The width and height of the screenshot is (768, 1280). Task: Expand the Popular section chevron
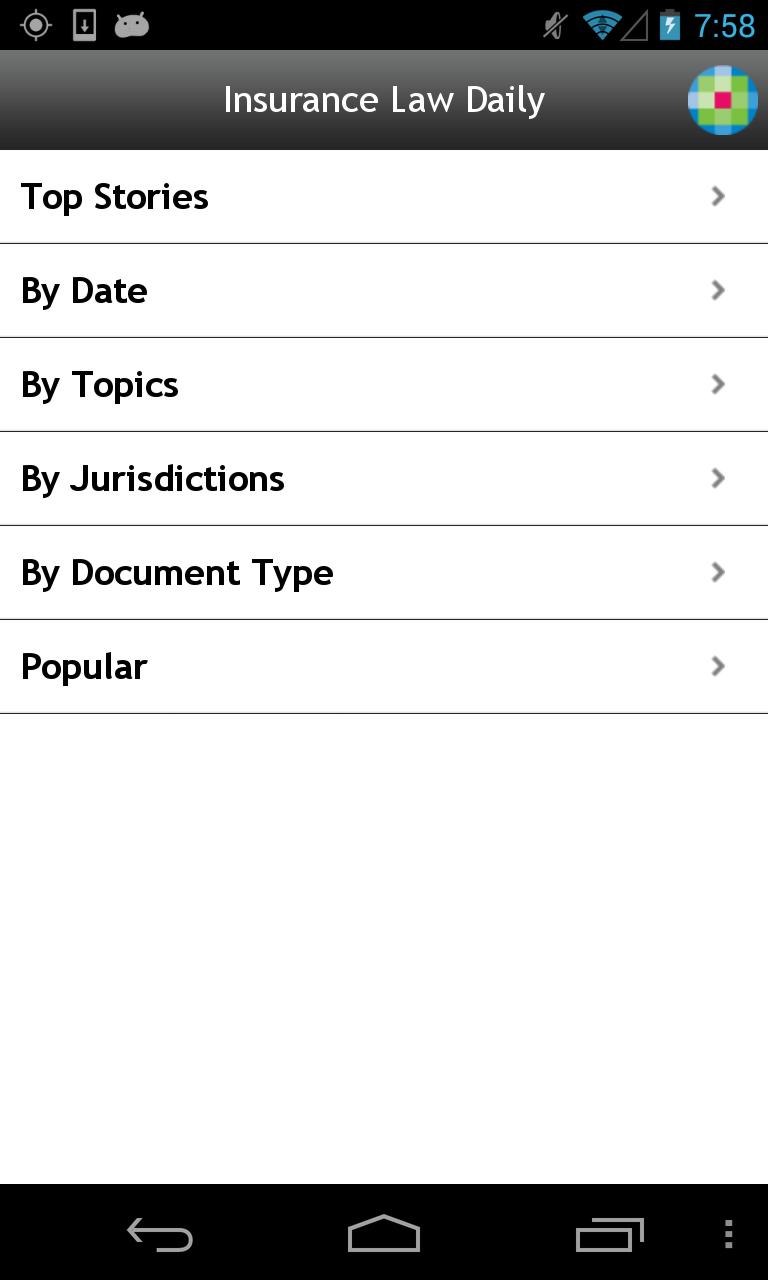(717, 666)
